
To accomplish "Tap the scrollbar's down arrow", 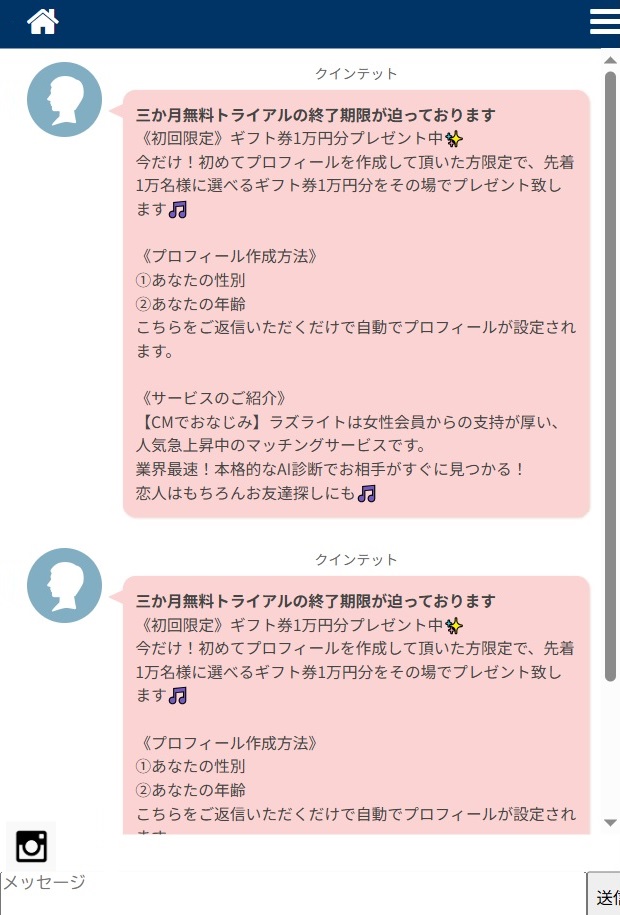I will click(610, 822).
